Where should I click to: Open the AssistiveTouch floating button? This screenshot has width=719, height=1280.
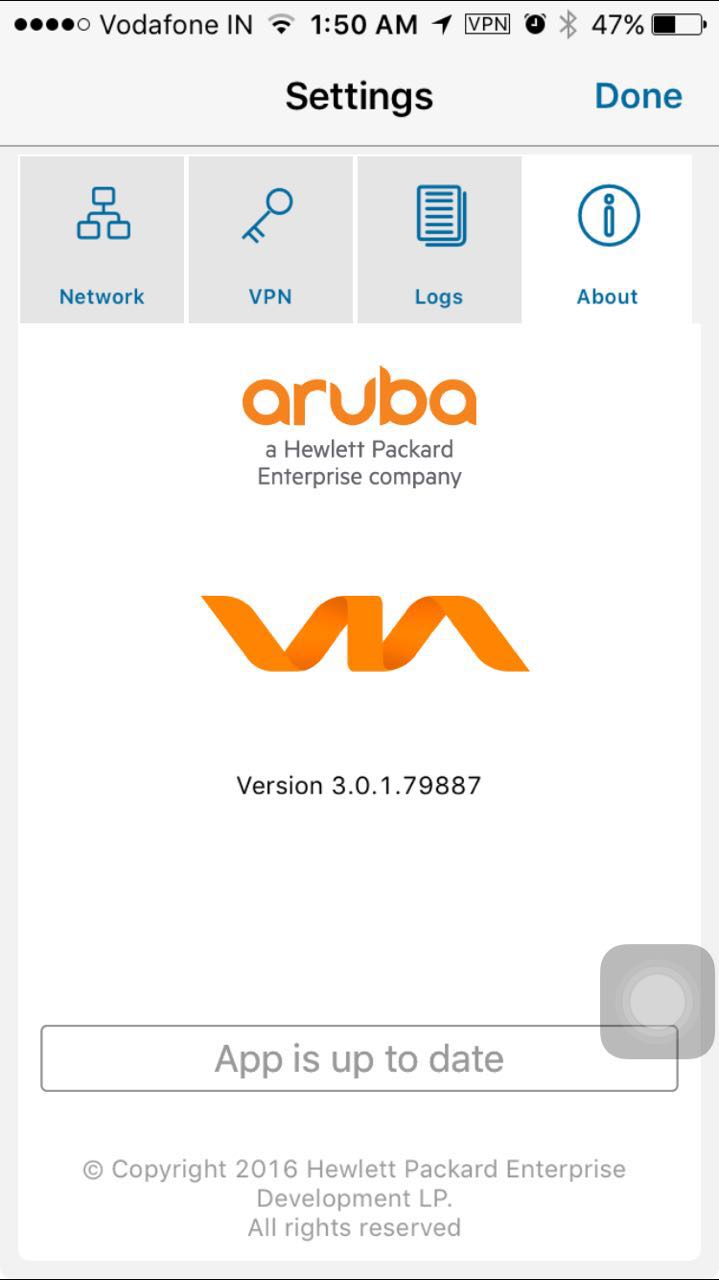tap(657, 1001)
